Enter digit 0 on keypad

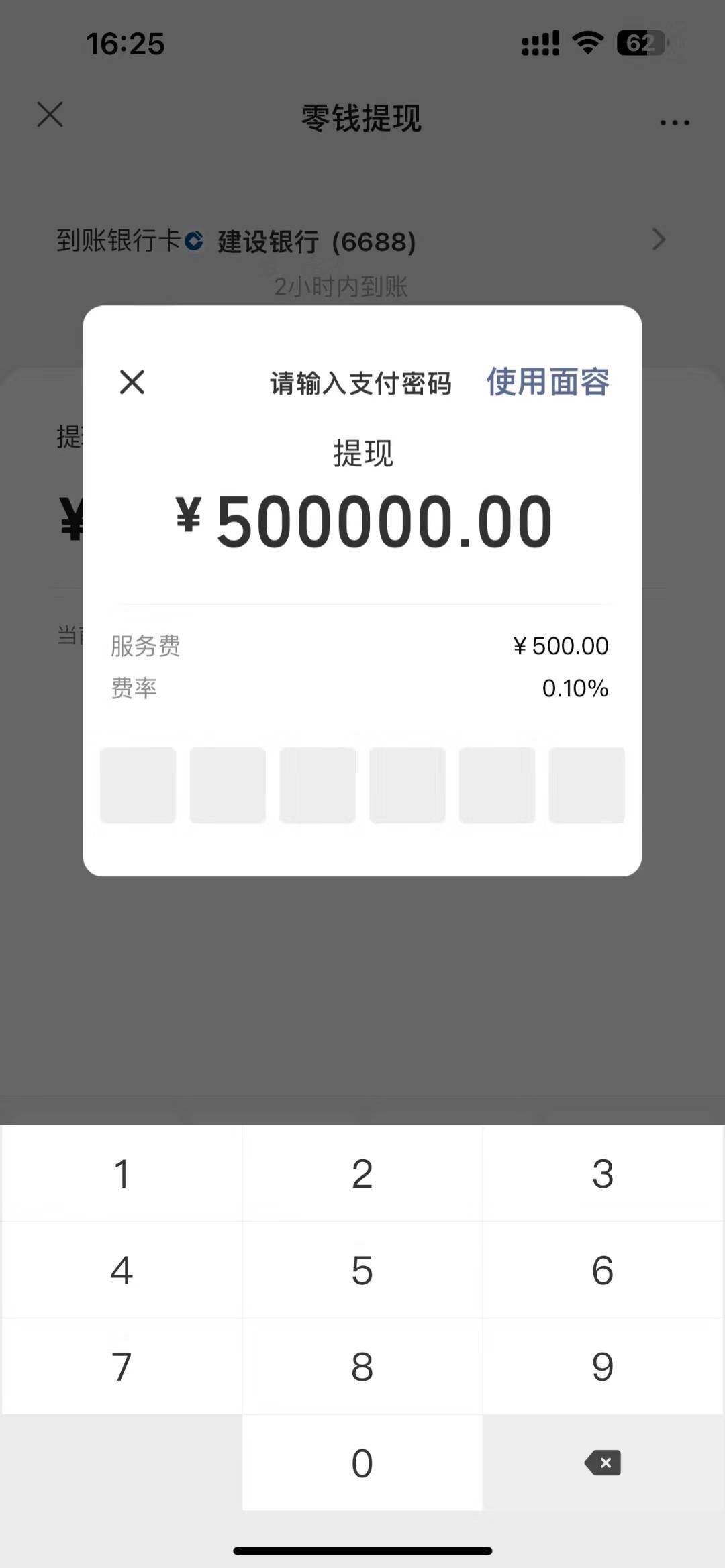coord(362,1463)
